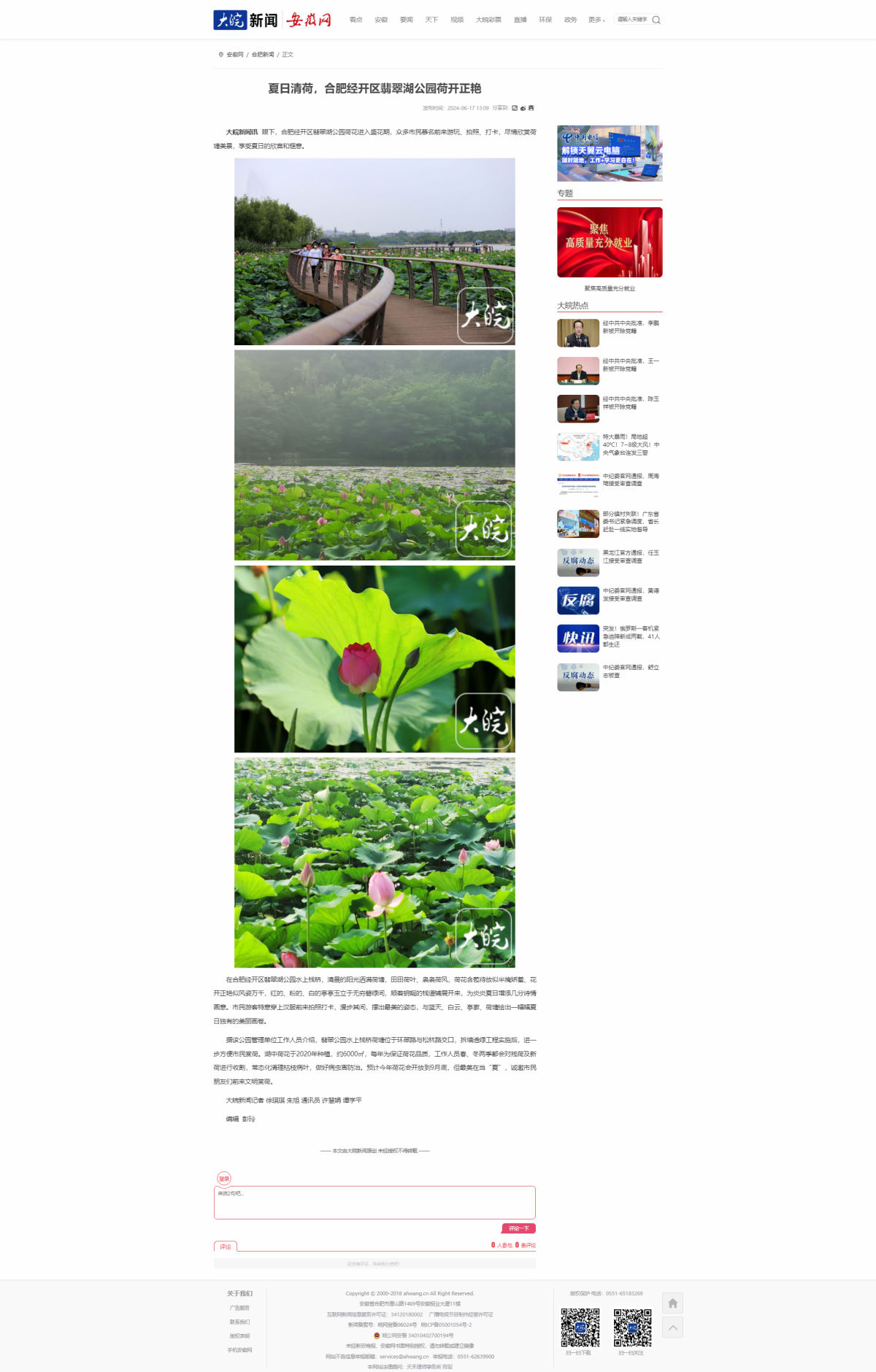Open the China Telecom 天翼云电脑 ad banner

[x=610, y=153]
